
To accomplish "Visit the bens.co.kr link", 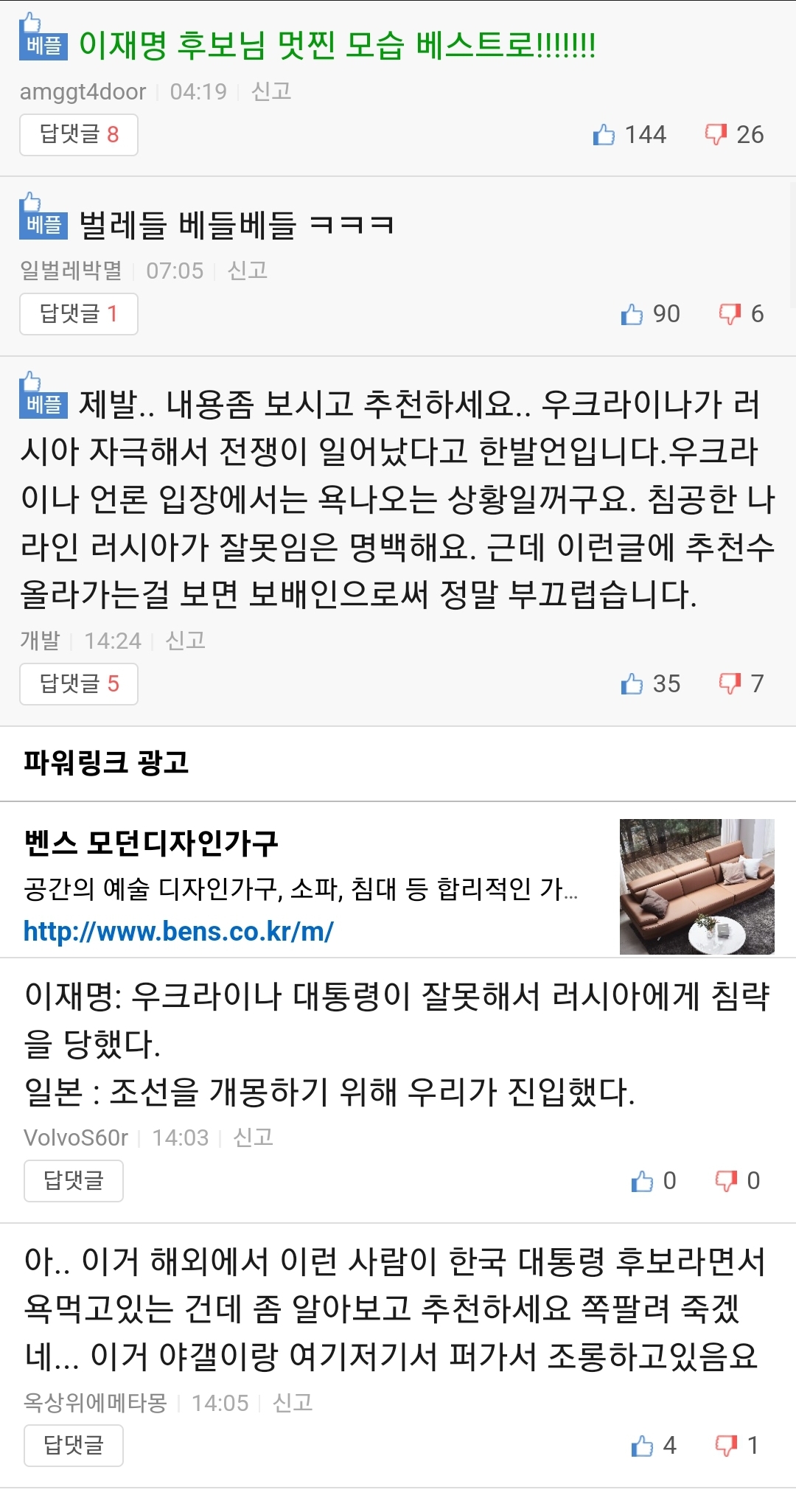I will (178, 932).
